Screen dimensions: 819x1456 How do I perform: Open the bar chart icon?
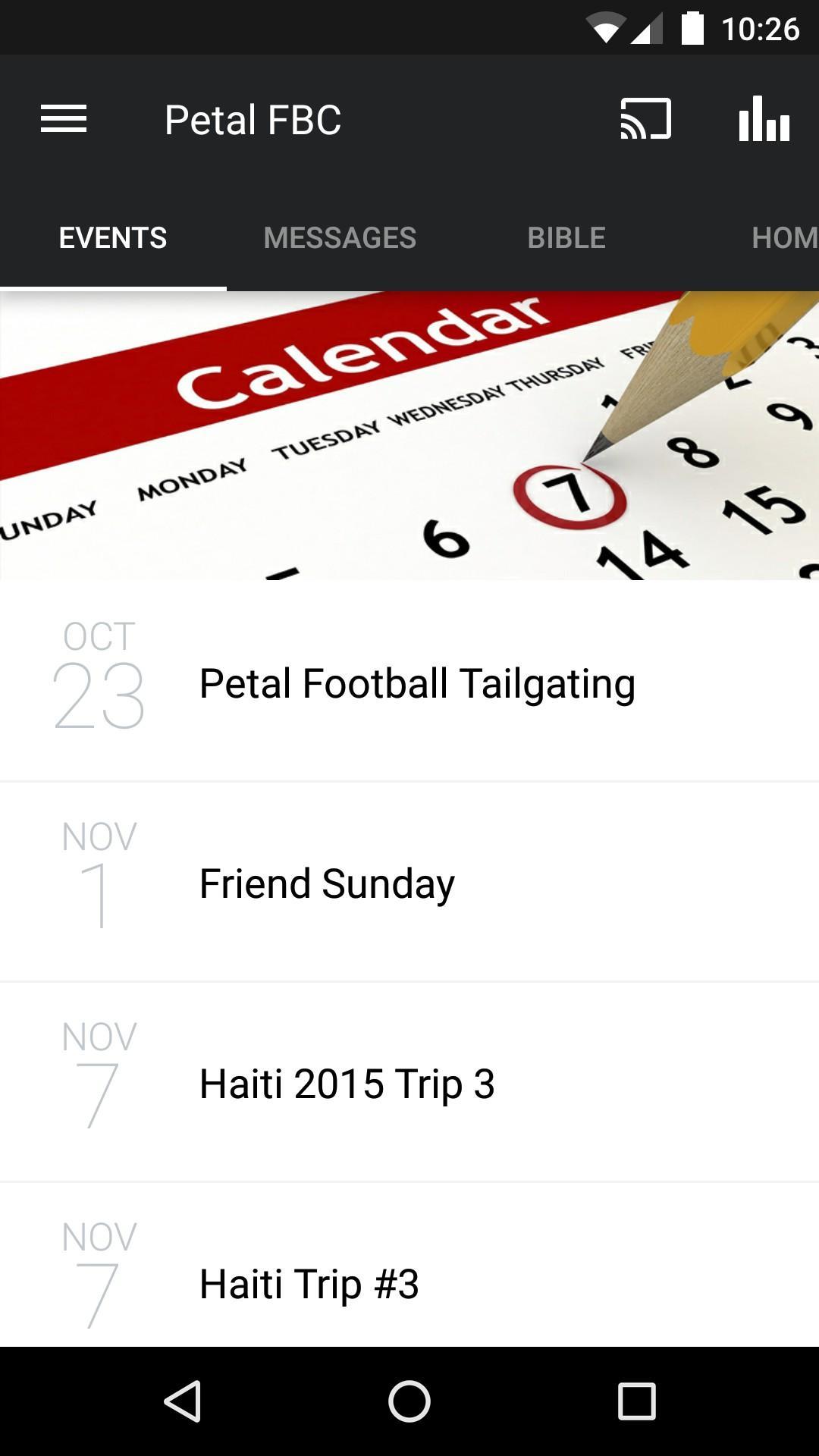pyautogui.click(x=764, y=119)
